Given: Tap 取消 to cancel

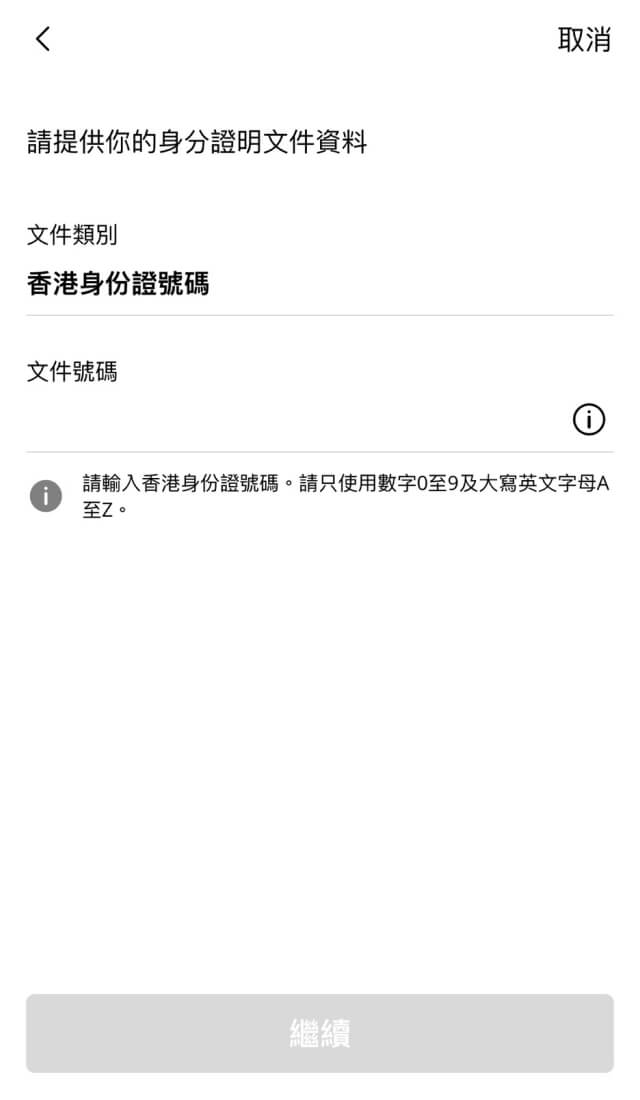Looking at the screenshot, I should [x=584, y=40].
